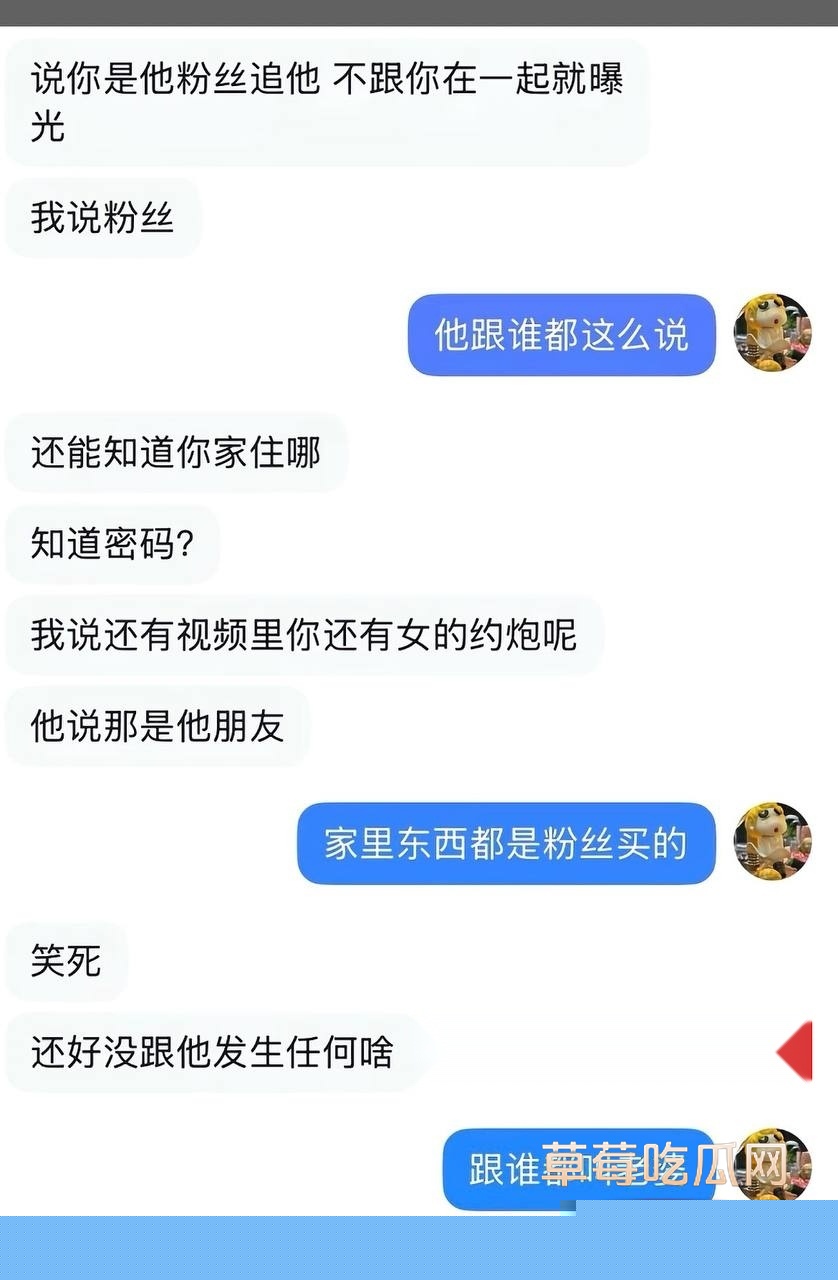Select the bubble "他说那是他朋友"
This screenshot has width=838, height=1280.
(156, 727)
